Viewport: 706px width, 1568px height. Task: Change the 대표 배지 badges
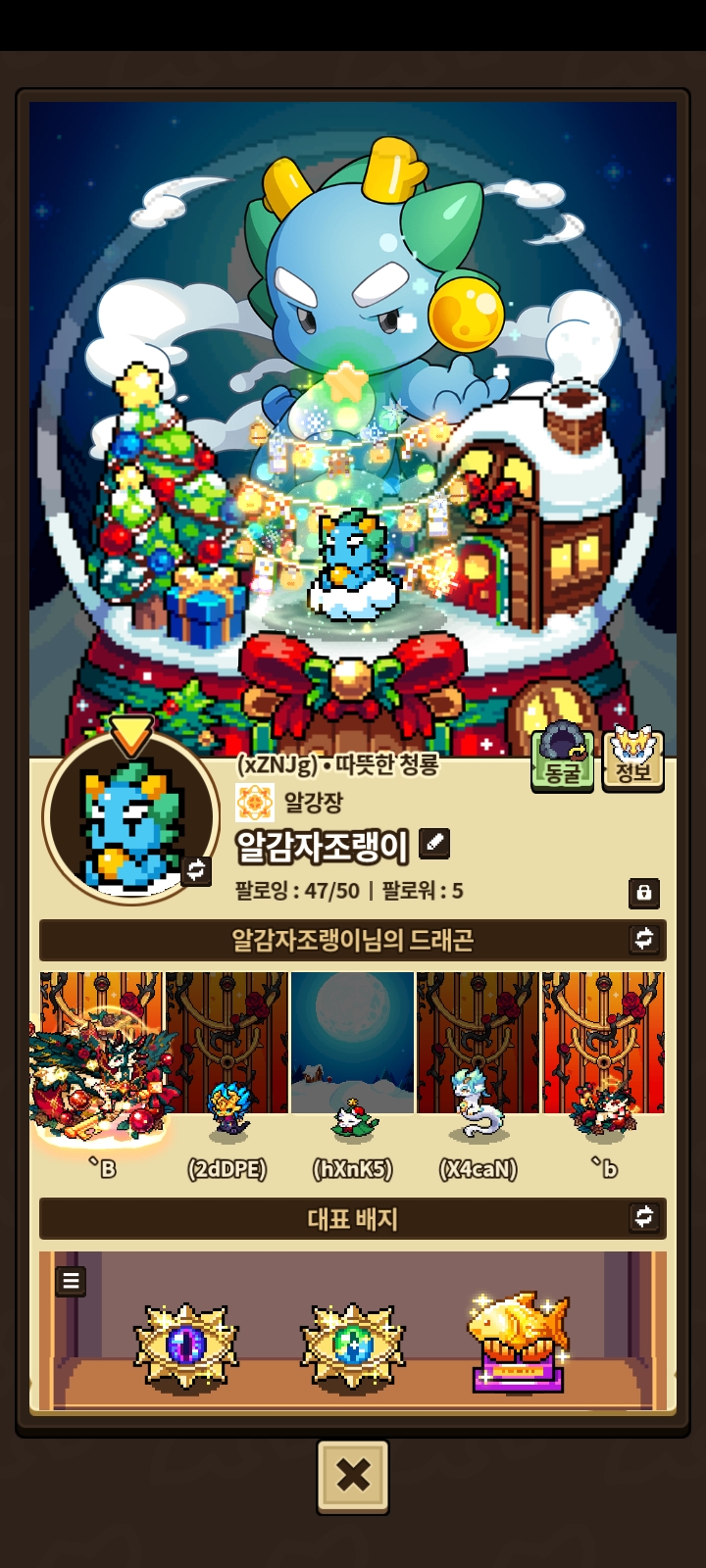pos(643,1218)
